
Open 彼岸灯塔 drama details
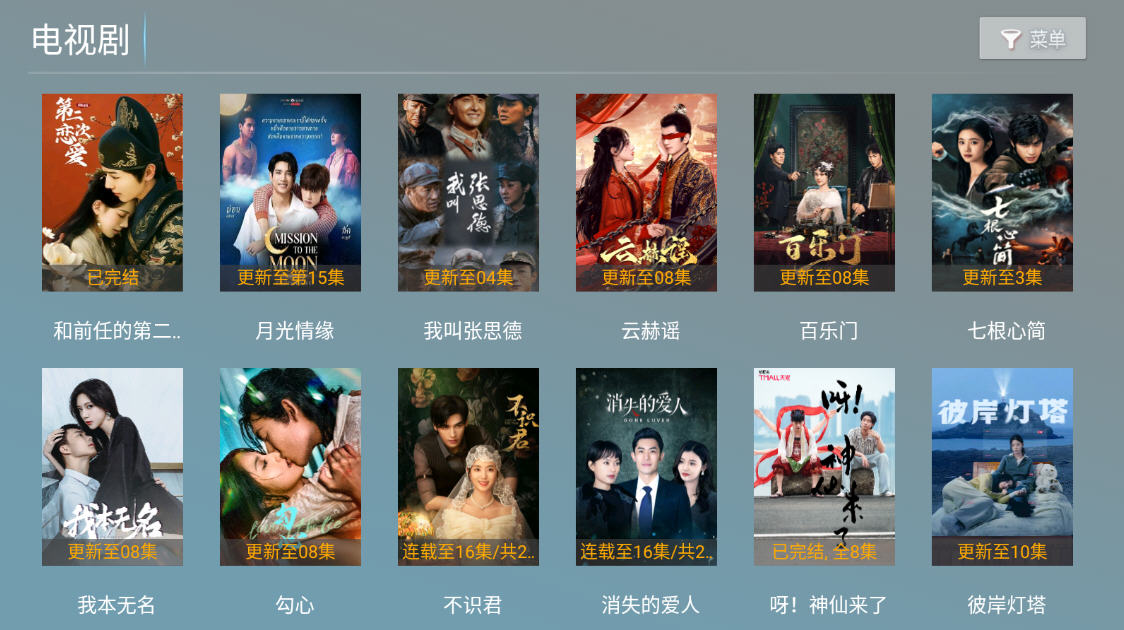click(1002, 466)
